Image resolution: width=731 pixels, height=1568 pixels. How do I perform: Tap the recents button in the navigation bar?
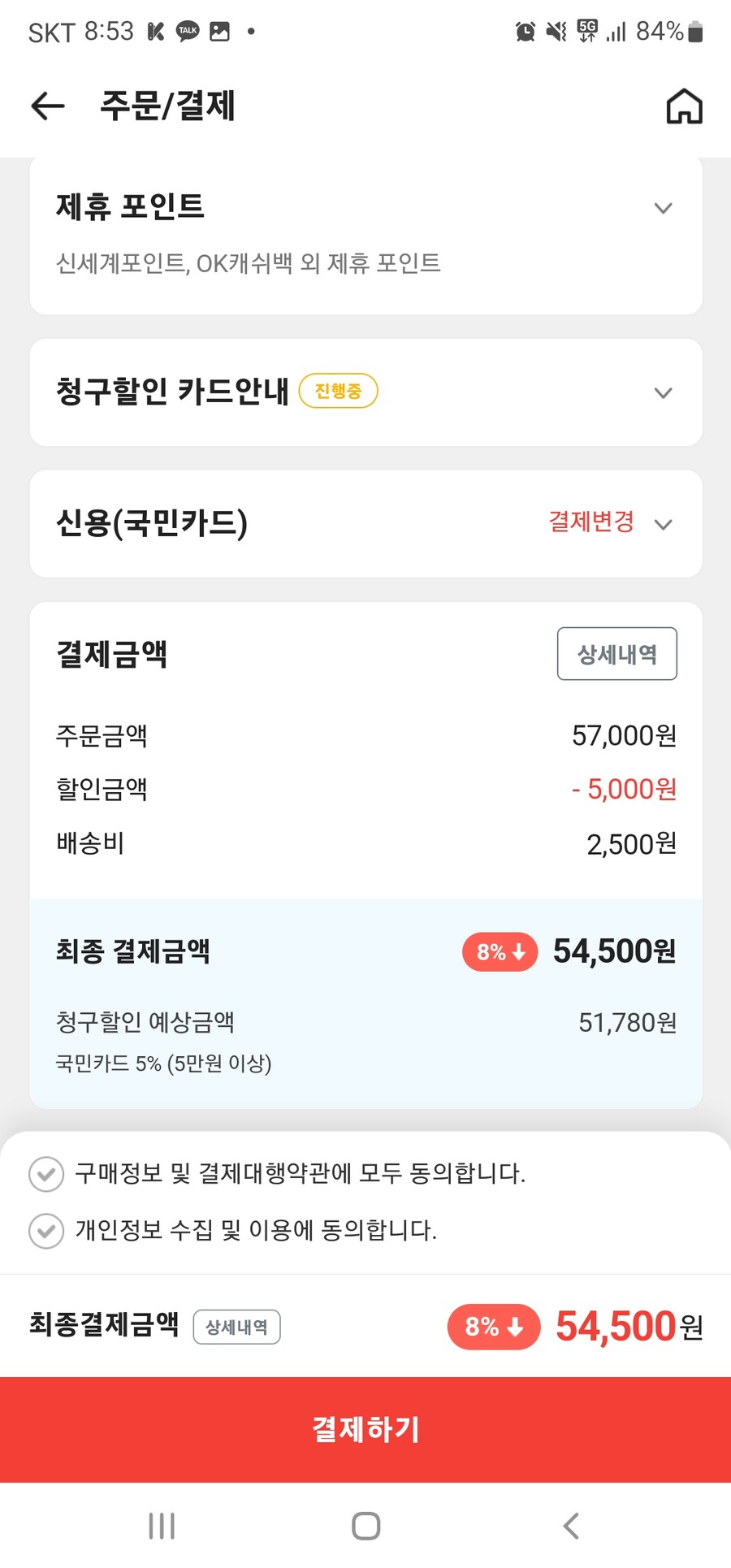point(161,1526)
